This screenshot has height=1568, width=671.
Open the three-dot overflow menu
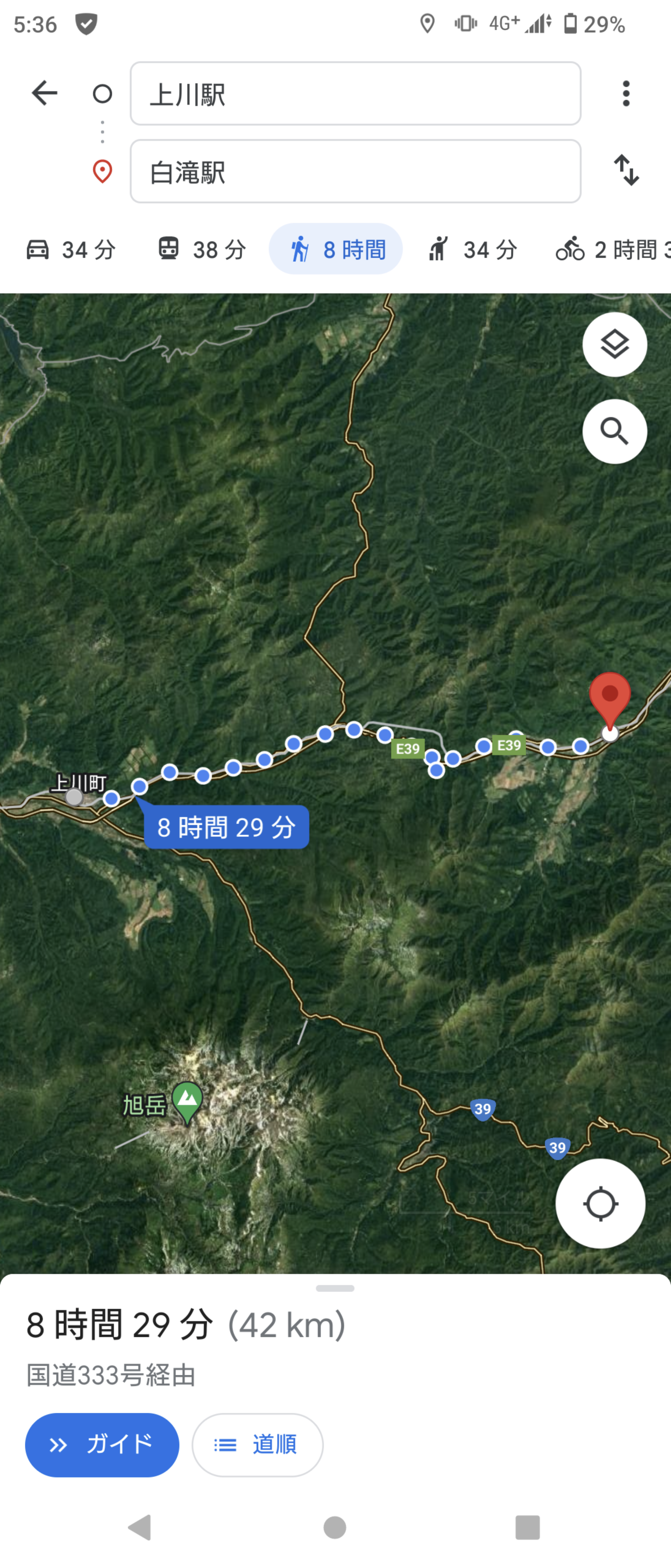click(625, 94)
